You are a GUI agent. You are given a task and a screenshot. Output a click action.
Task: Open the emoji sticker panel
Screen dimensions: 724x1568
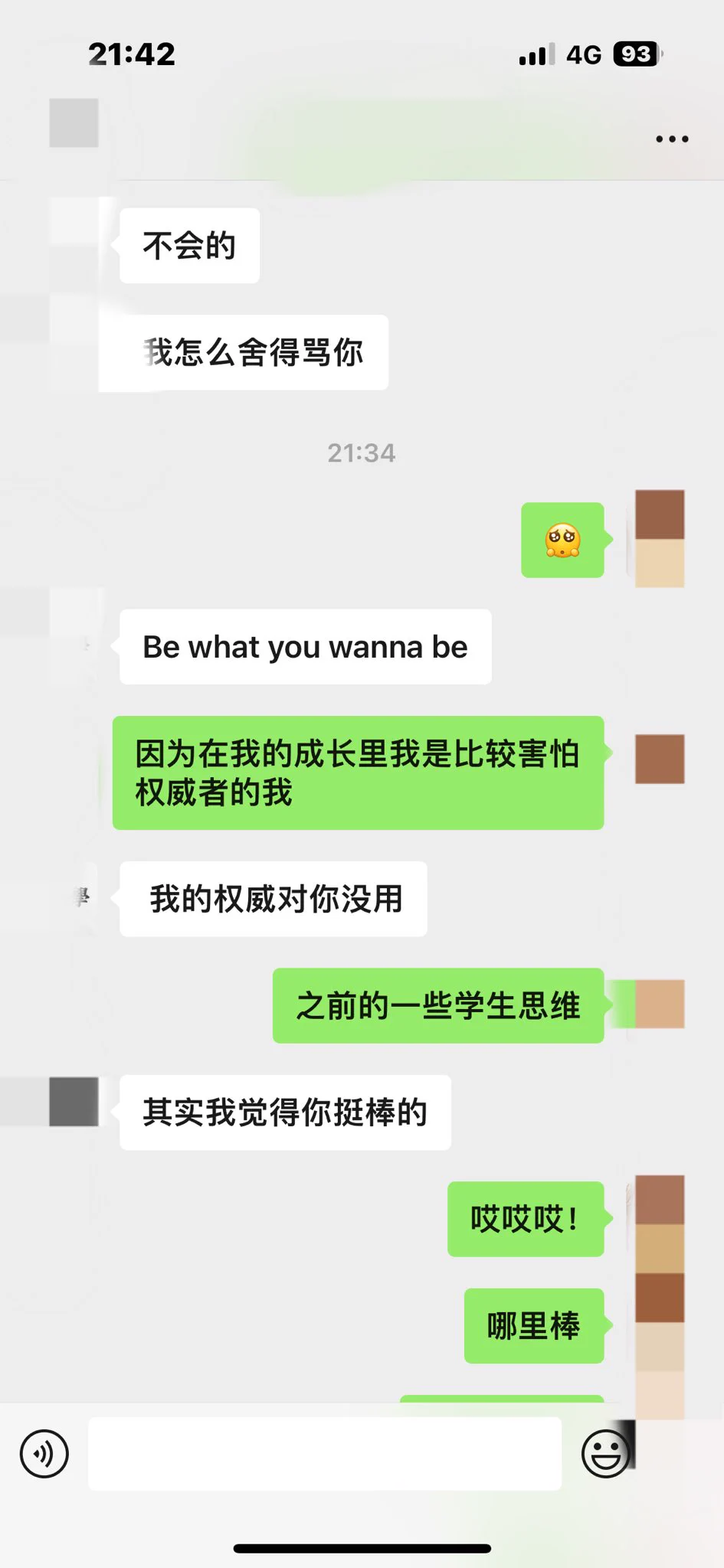[x=605, y=1453]
